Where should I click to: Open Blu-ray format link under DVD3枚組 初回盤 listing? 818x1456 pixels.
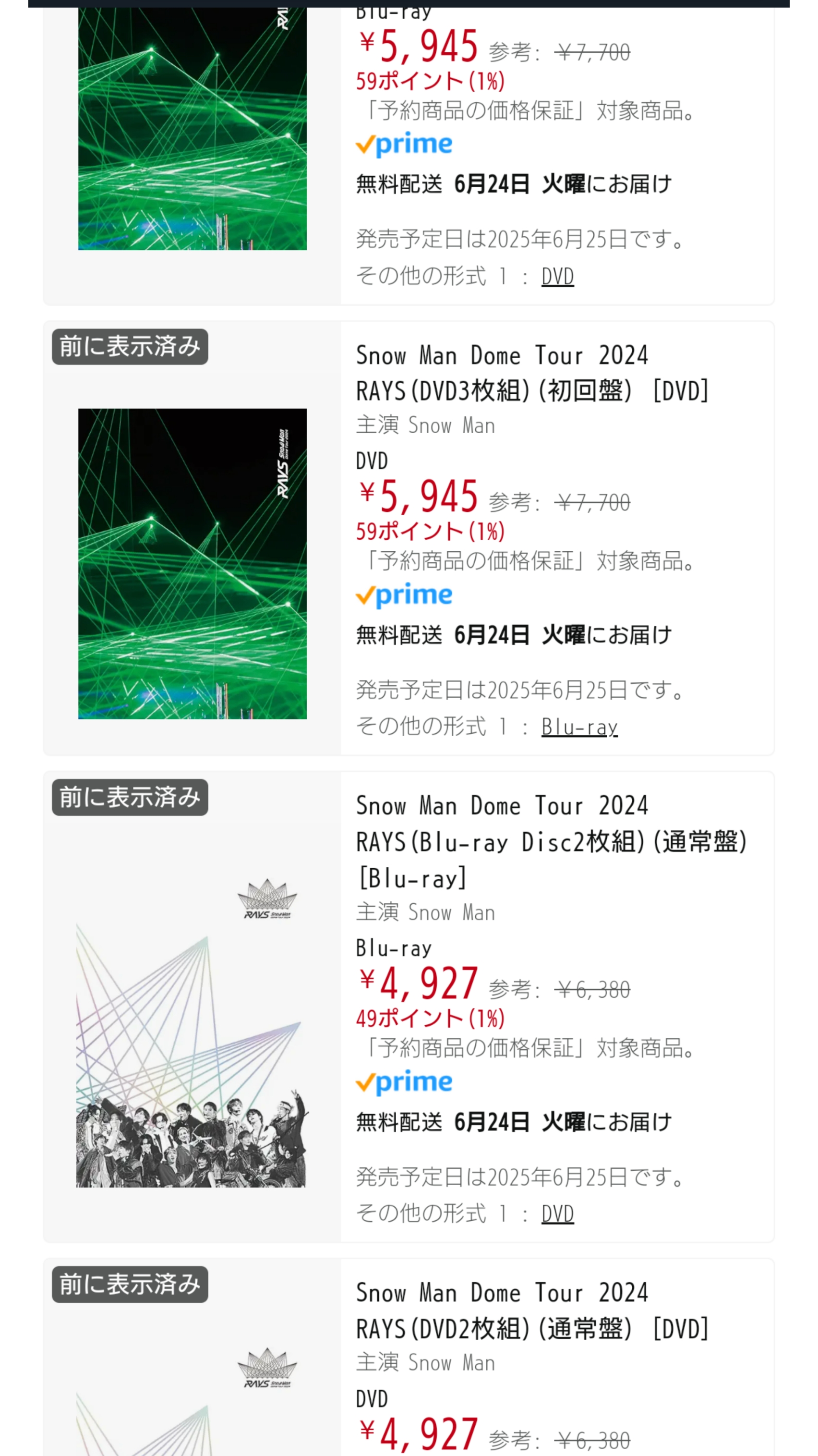(579, 726)
